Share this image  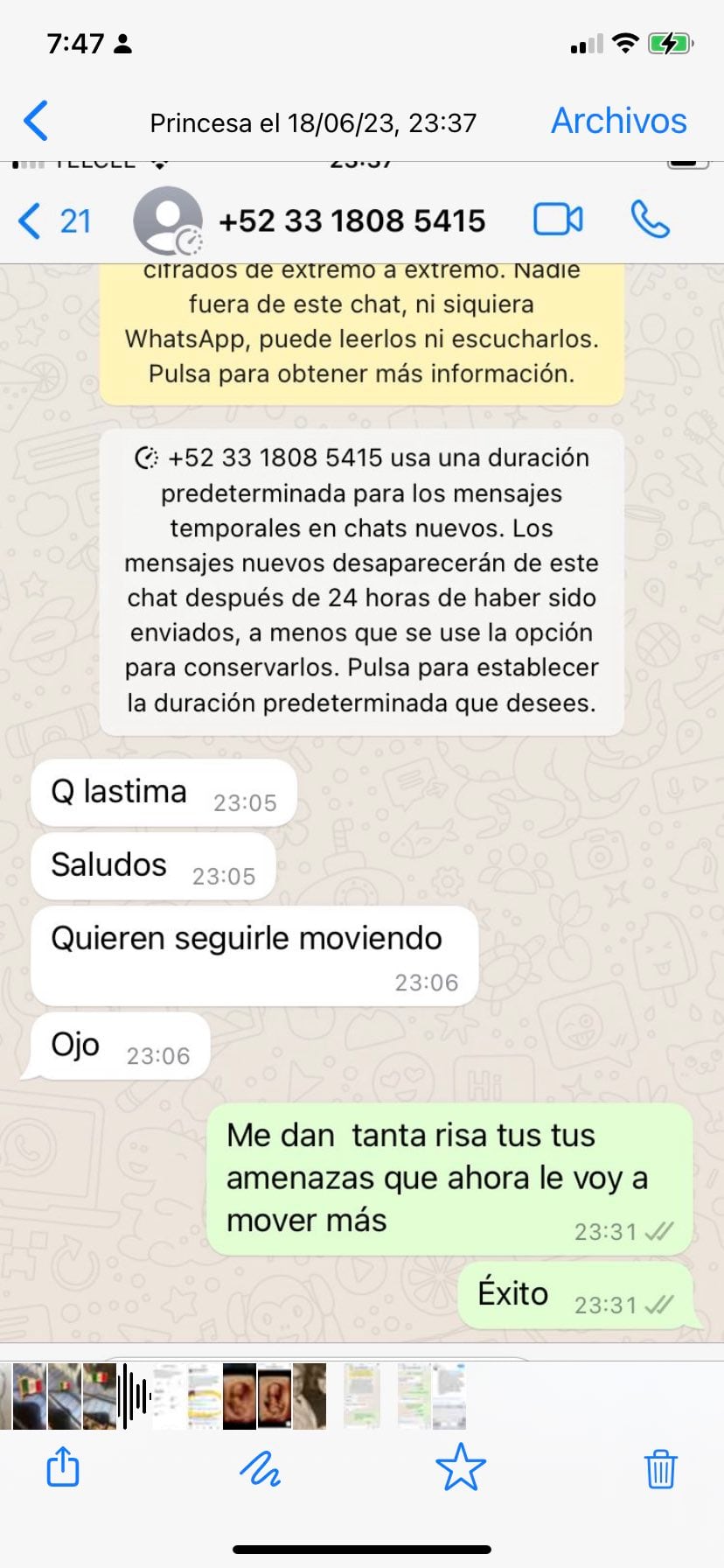point(63,1467)
